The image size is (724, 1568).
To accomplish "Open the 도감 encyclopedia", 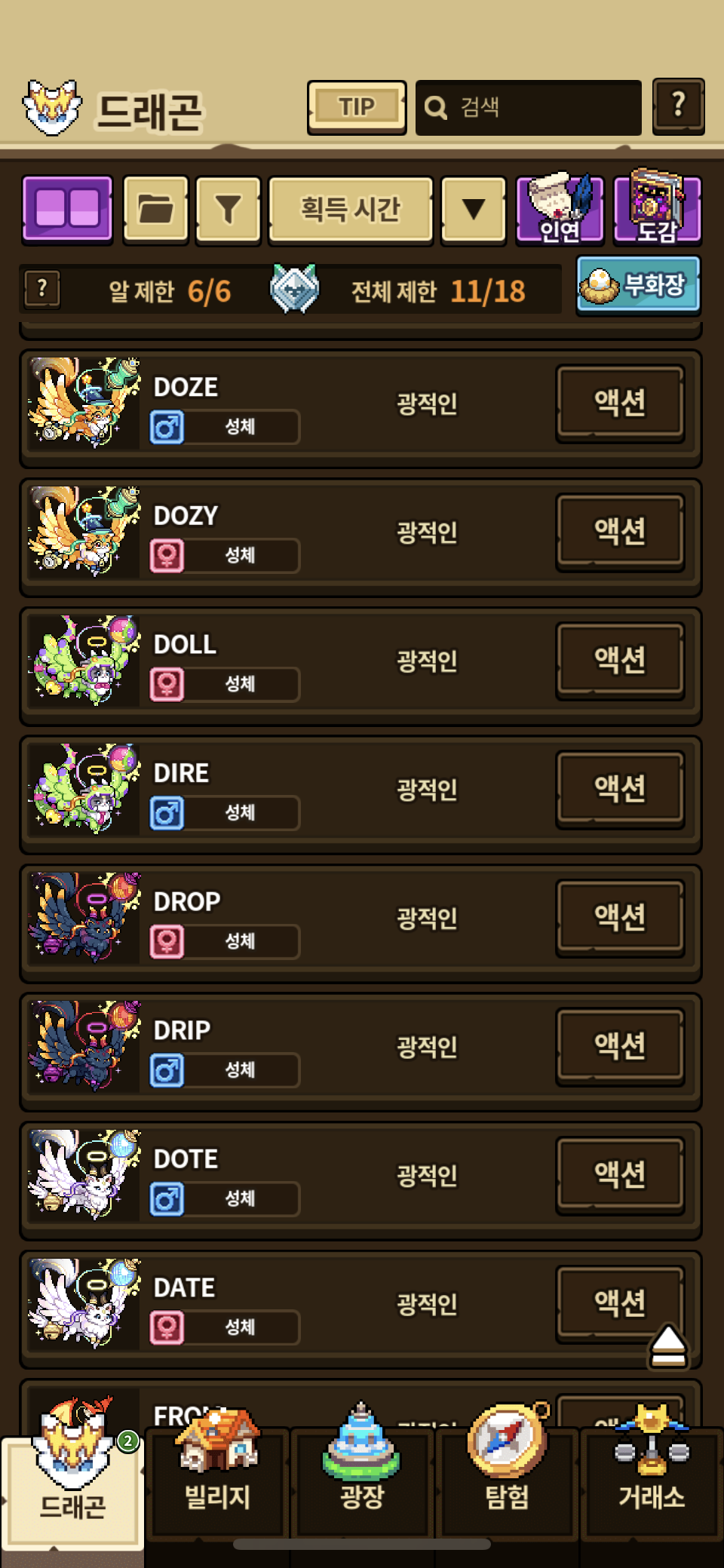I will tap(657, 210).
